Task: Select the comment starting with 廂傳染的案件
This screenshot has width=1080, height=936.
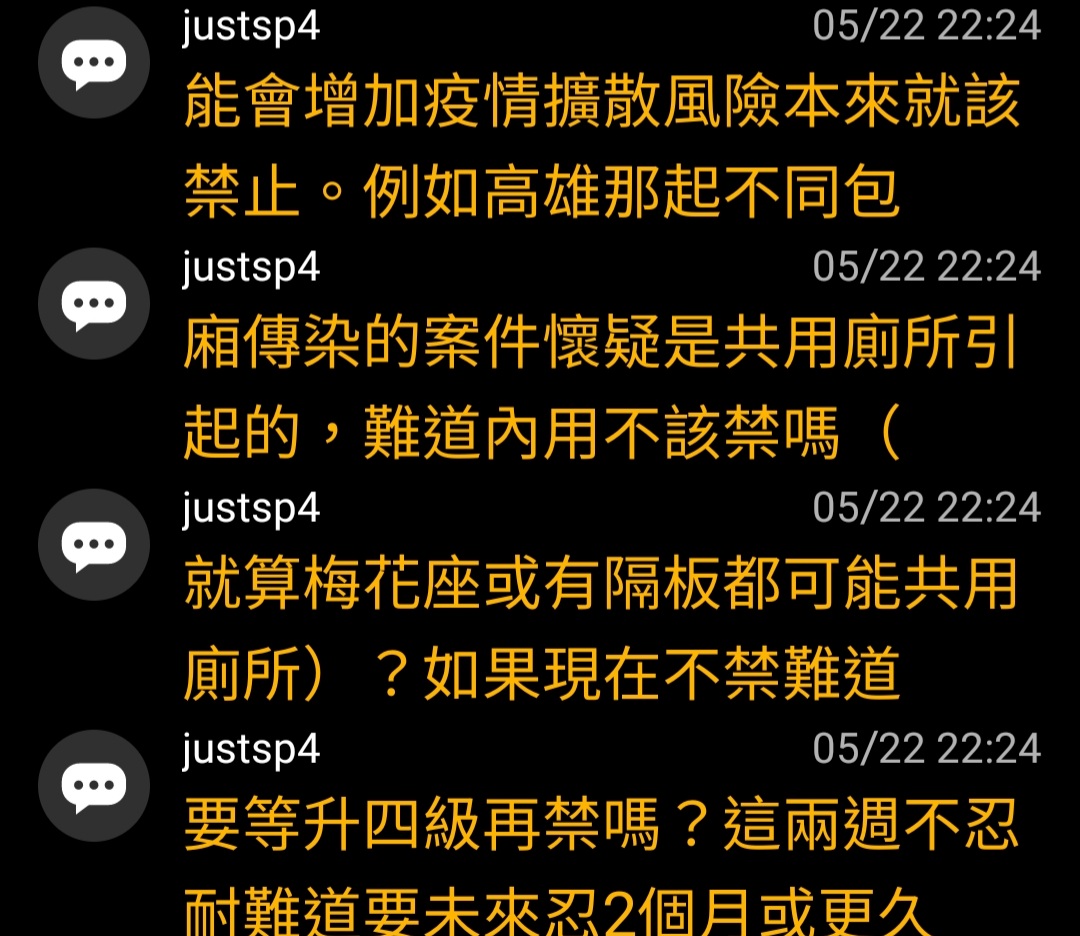Action: tap(600, 390)
